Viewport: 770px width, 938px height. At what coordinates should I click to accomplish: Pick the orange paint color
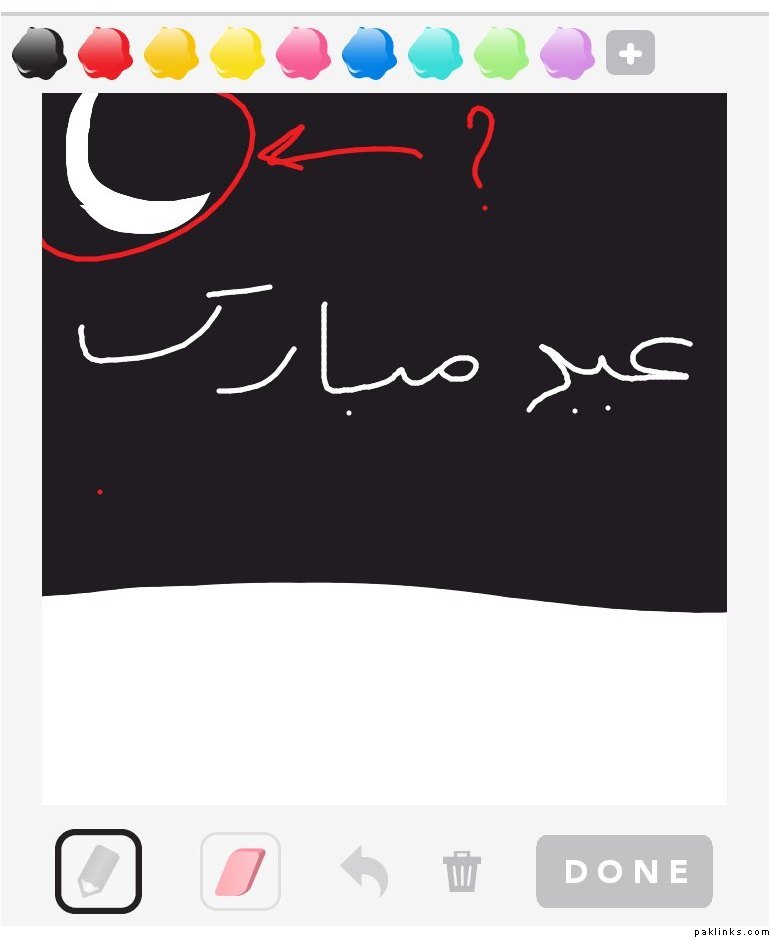pos(171,53)
